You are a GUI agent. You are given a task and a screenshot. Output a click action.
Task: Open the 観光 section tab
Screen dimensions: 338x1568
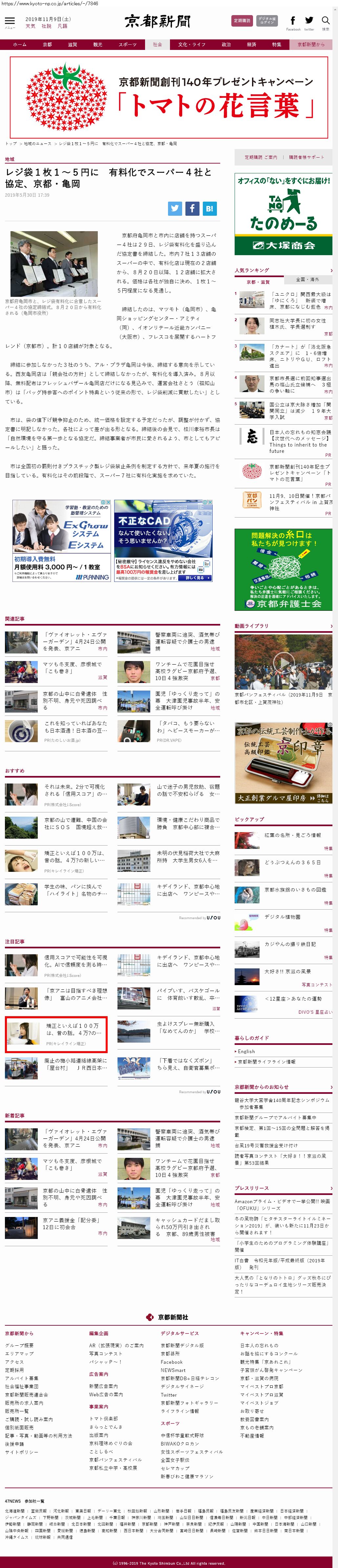98,44
